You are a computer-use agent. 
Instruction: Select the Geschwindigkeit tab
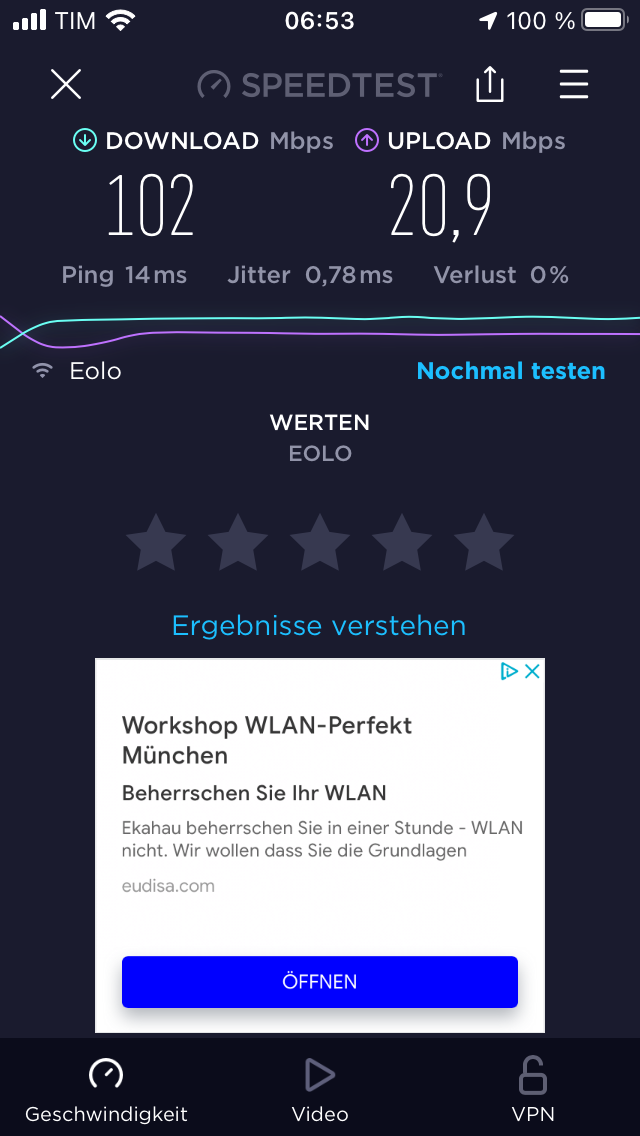tap(106, 1090)
